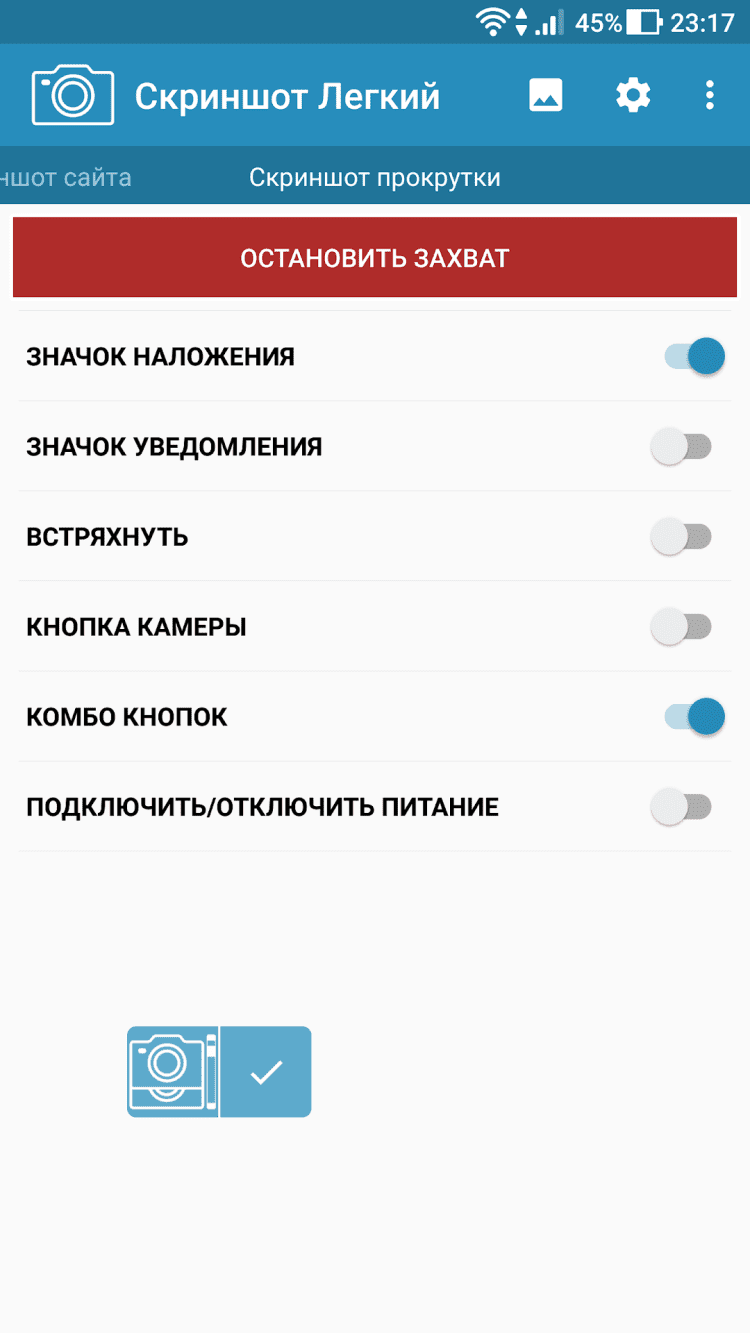Enable ЗНАЧОК УВЕДОМЛЕНИЯ switch
The image size is (750, 1333).
[681, 447]
